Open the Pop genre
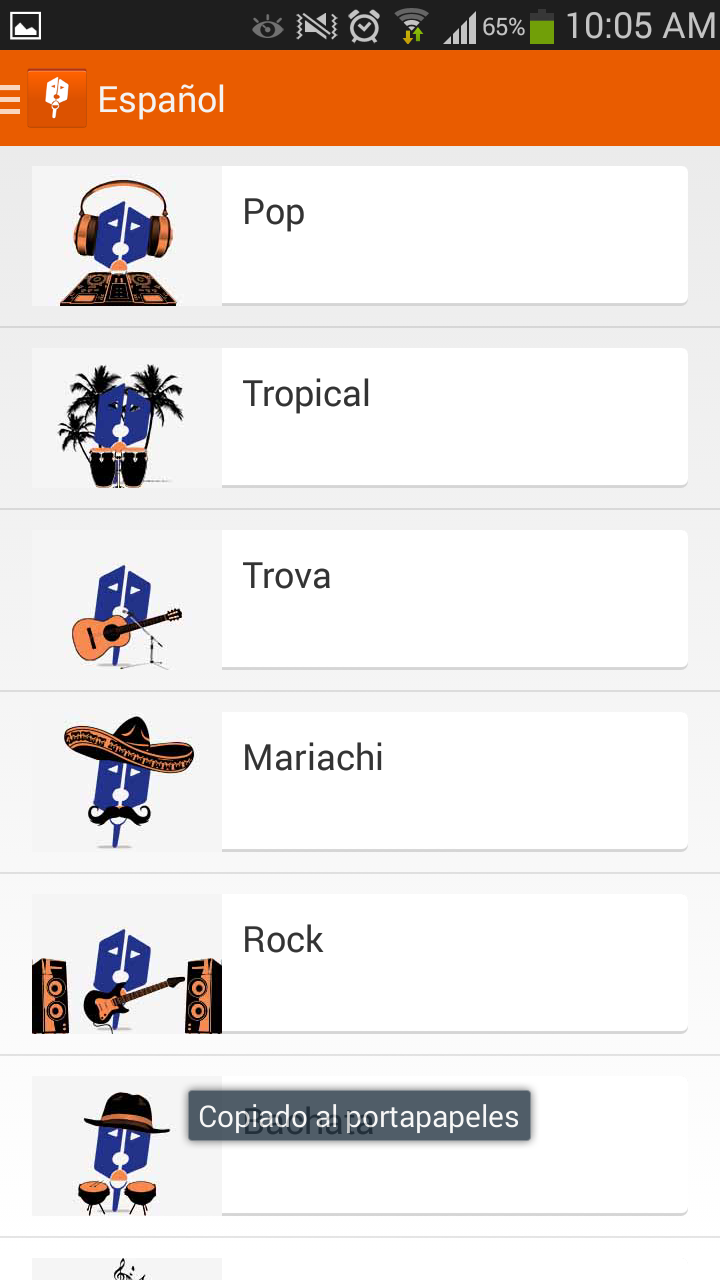The image size is (720, 1280). pyautogui.click(x=454, y=235)
